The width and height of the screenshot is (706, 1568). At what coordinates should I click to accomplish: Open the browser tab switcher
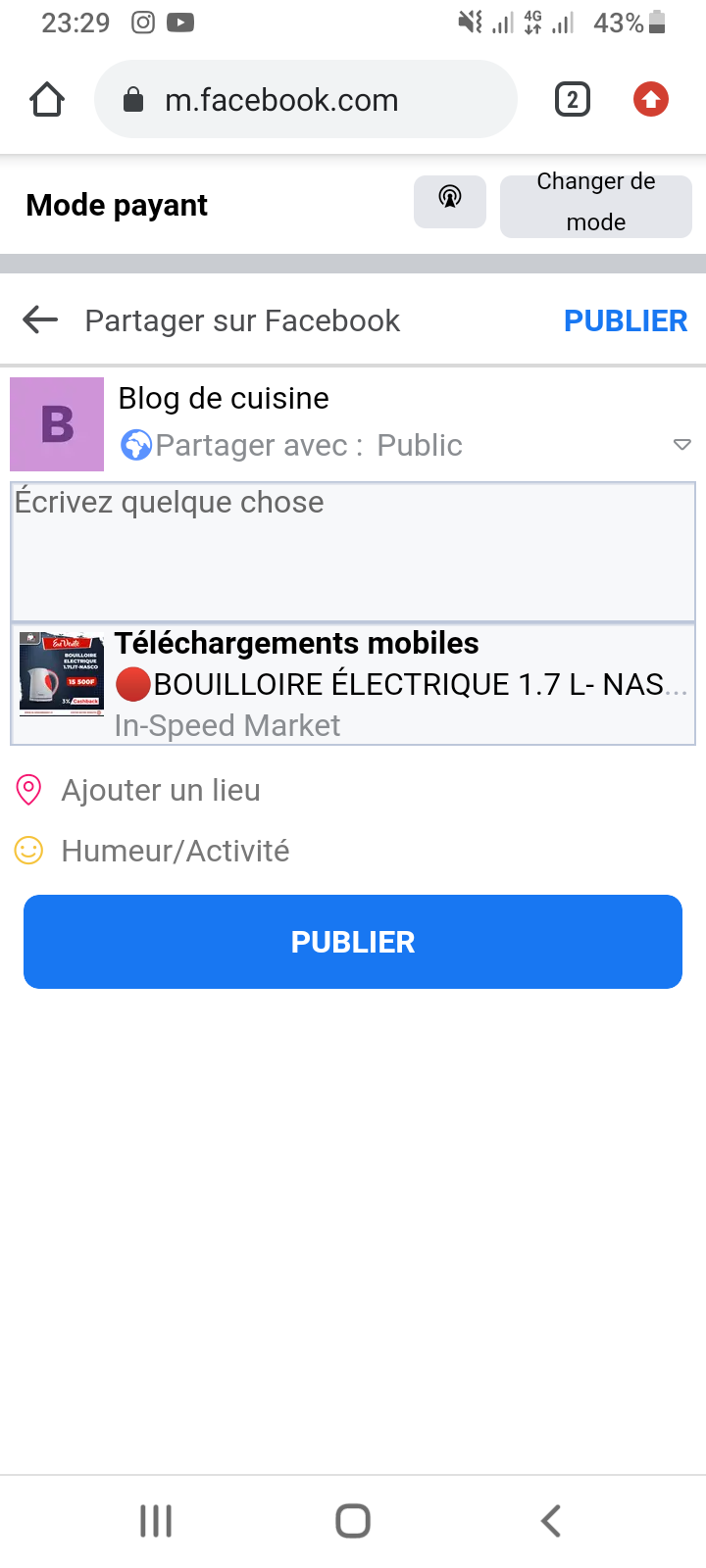pyautogui.click(x=573, y=100)
